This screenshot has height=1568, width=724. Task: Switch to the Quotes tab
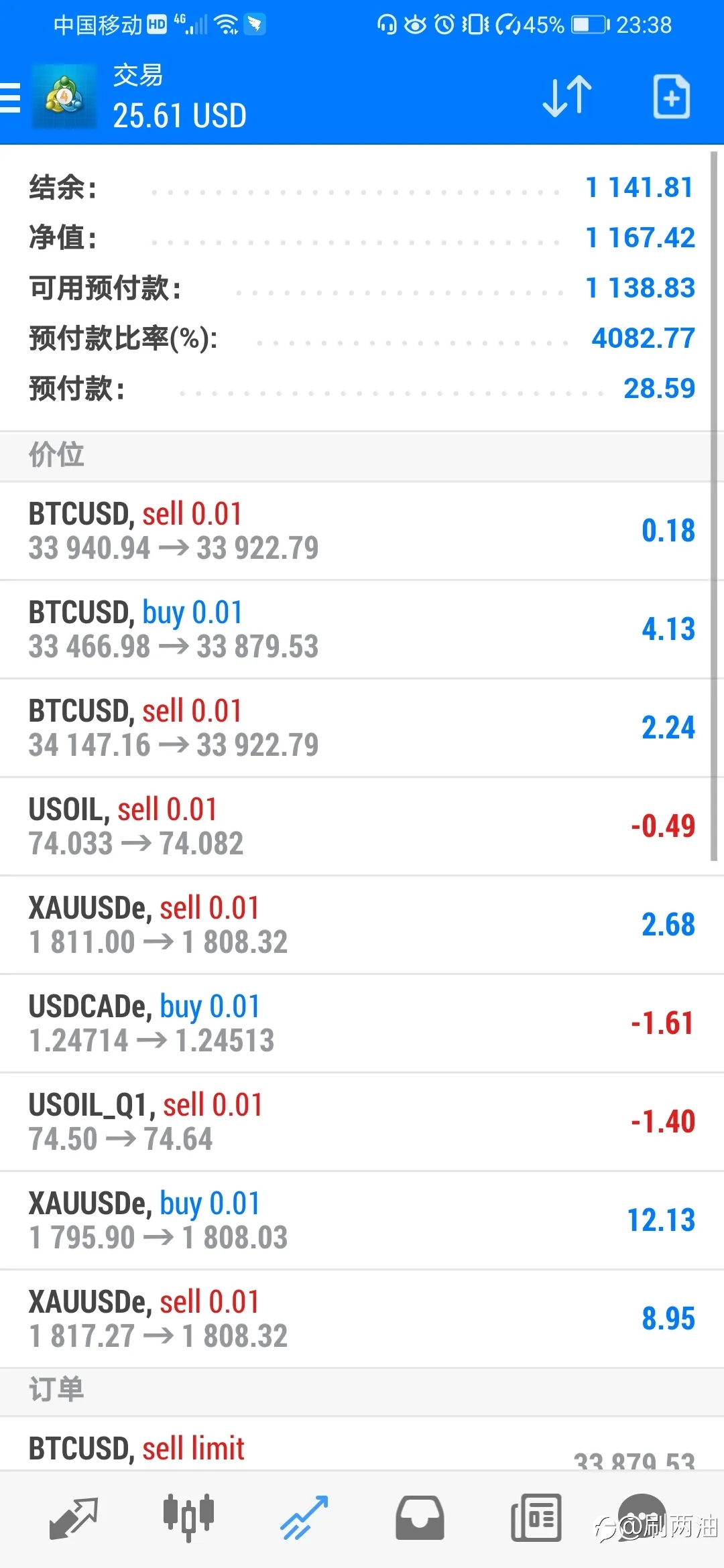[74, 1518]
